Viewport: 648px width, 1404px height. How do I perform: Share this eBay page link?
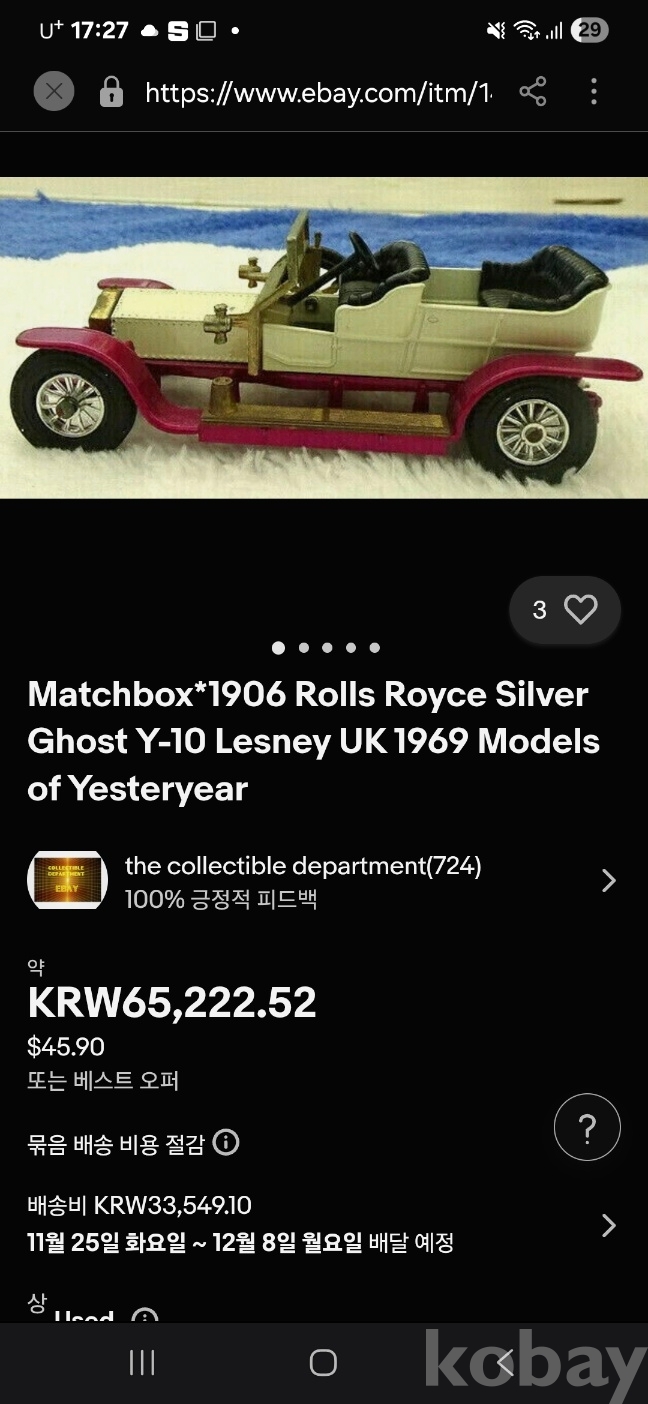coord(533,93)
